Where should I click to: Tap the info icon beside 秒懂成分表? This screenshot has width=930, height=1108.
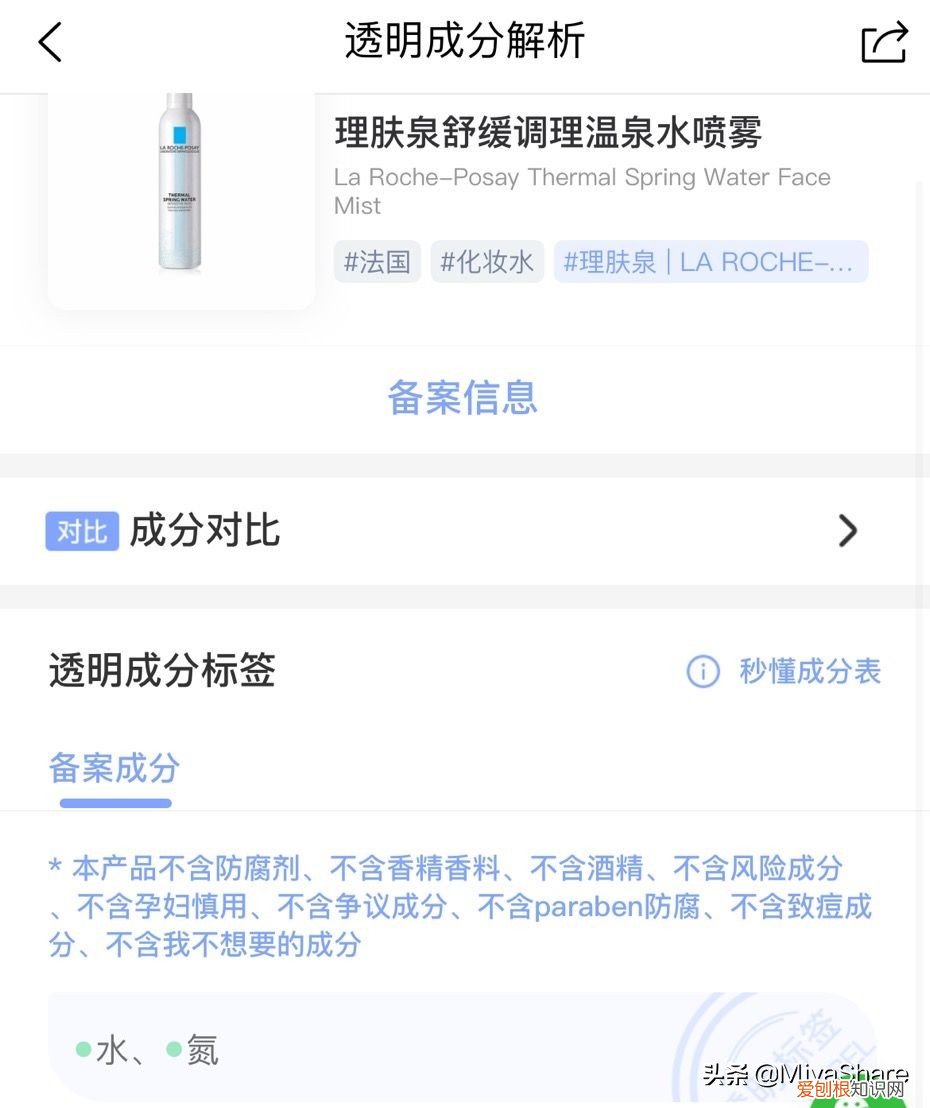pyautogui.click(x=703, y=672)
